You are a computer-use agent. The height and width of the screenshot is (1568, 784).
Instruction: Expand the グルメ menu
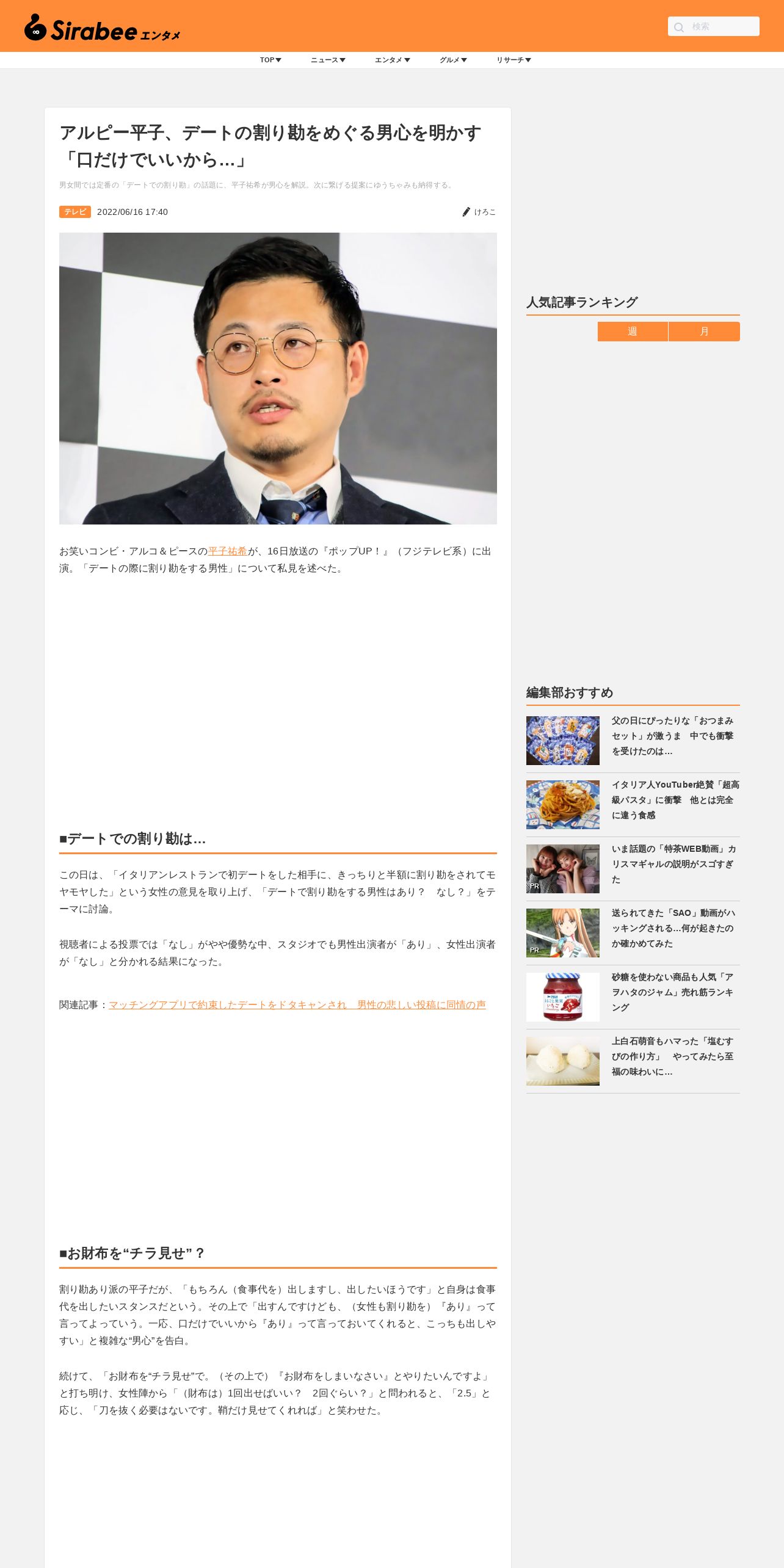click(453, 60)
